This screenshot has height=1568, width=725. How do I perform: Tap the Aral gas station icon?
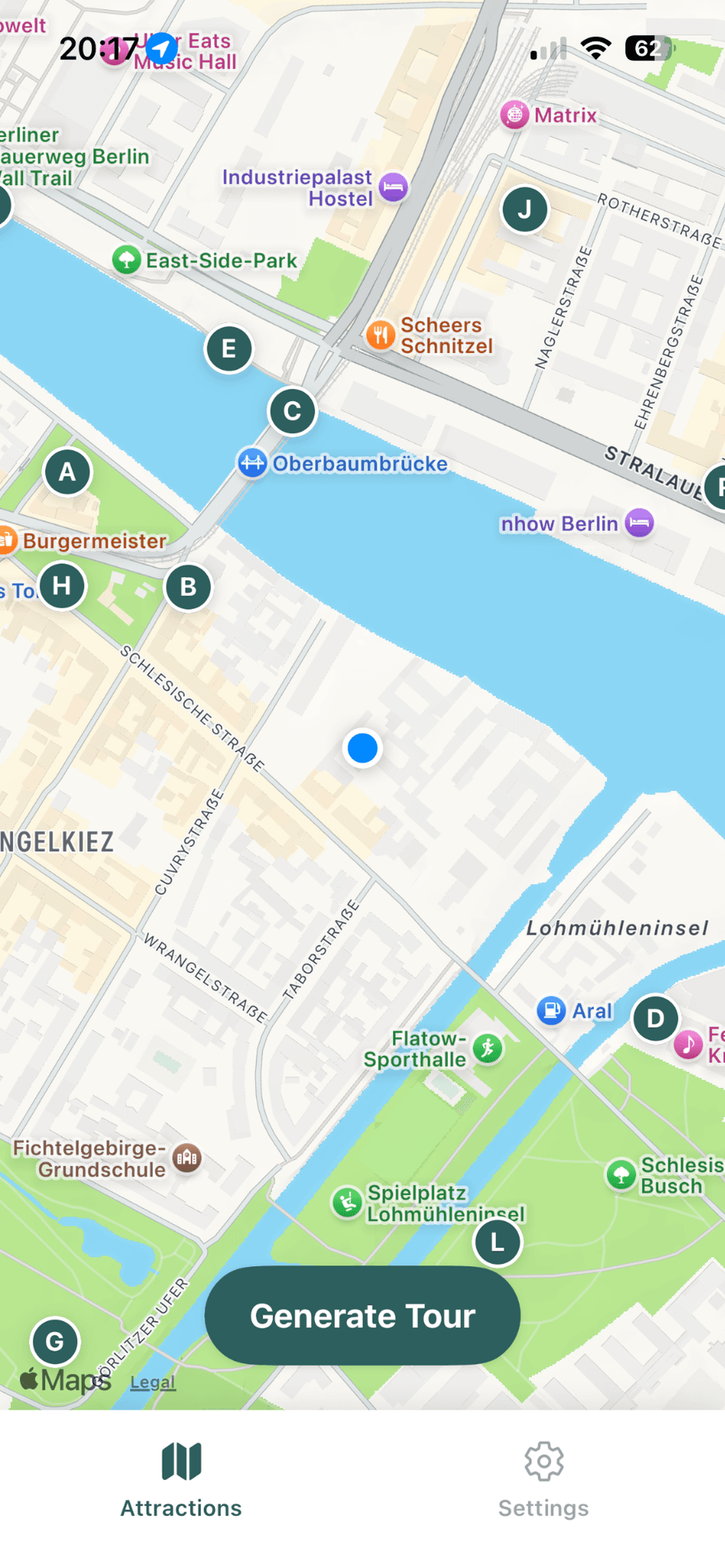(x=552, y=1011)
